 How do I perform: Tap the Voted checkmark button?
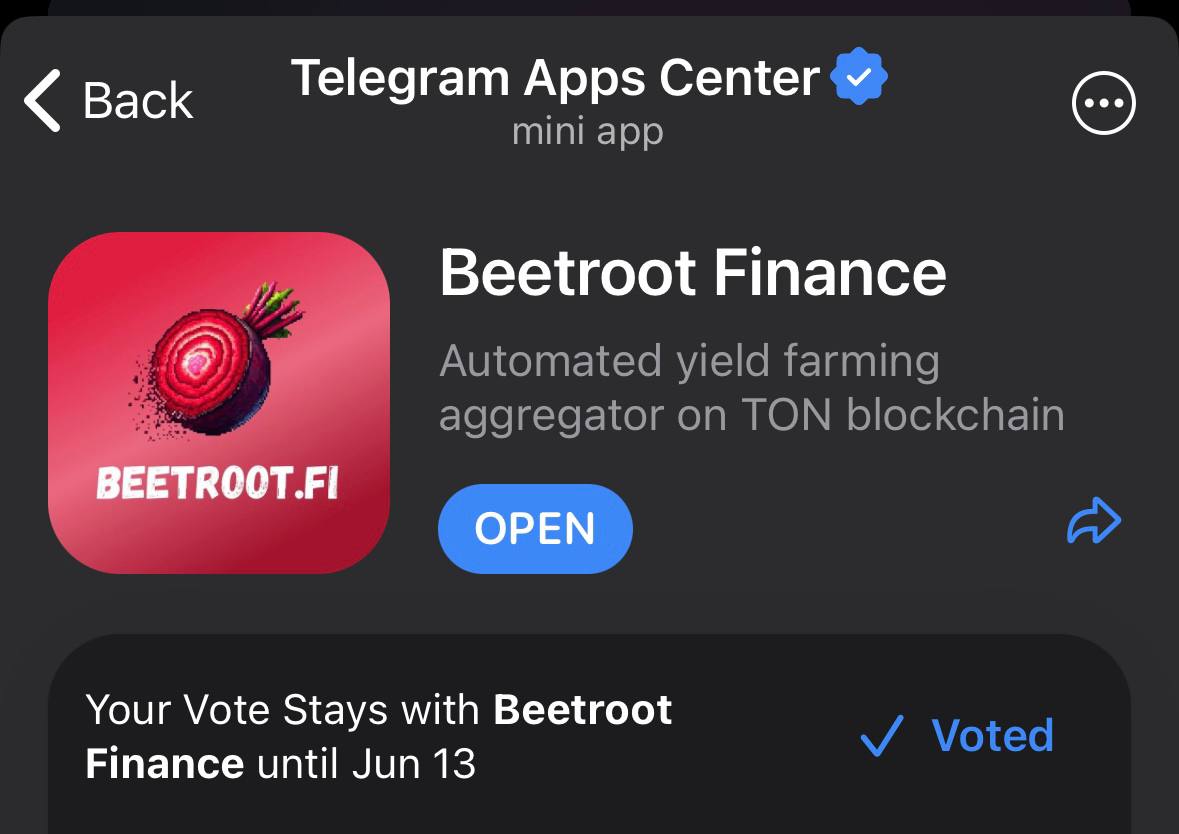(957, 736)
